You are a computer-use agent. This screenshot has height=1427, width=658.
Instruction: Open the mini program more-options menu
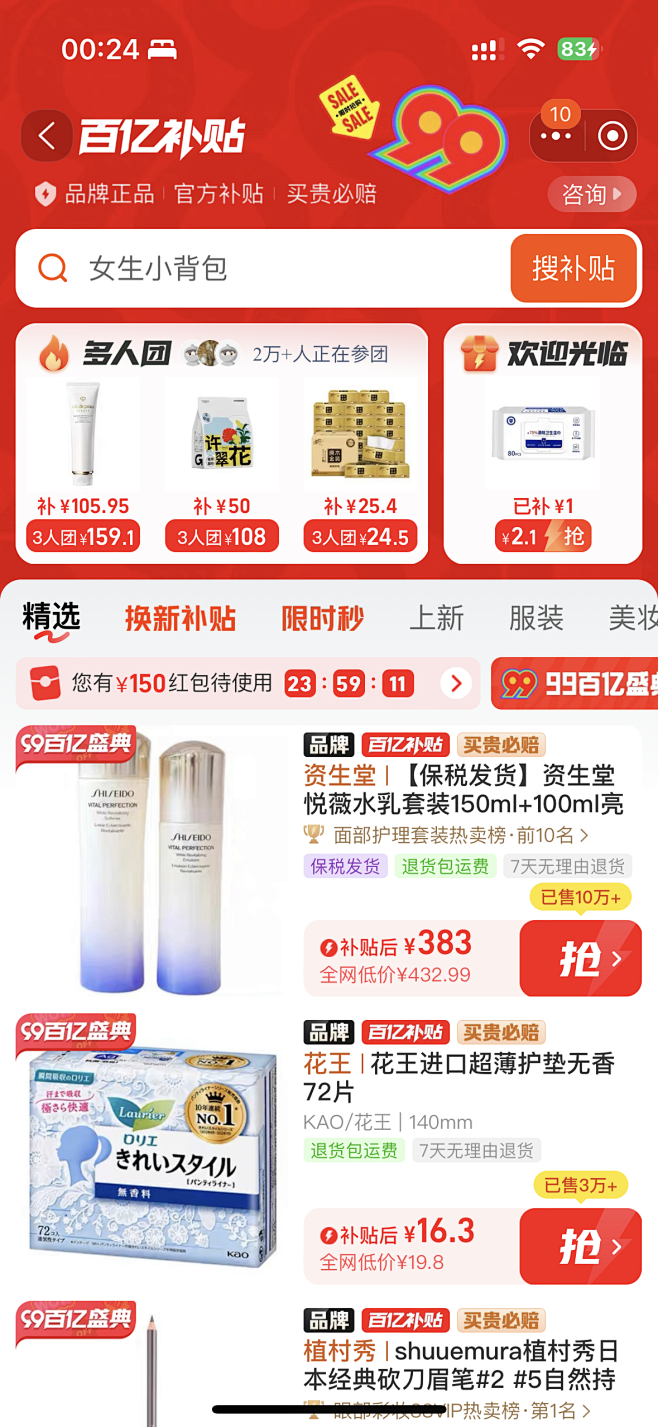click(556, 136)
